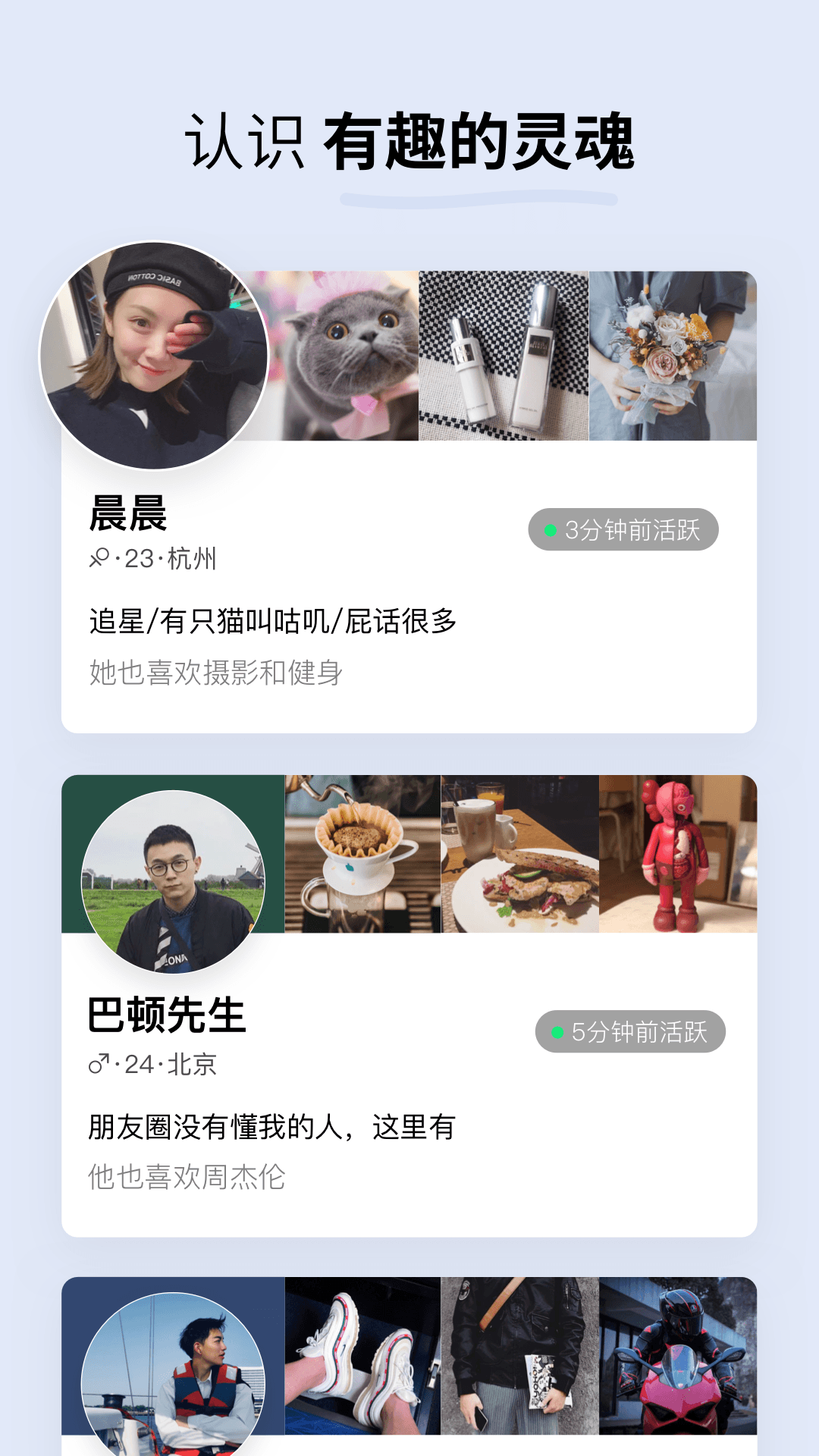Screen dimensions: 819x1456
Task: Open the 3分钟前活跃 activity badge
Action: 622,530
